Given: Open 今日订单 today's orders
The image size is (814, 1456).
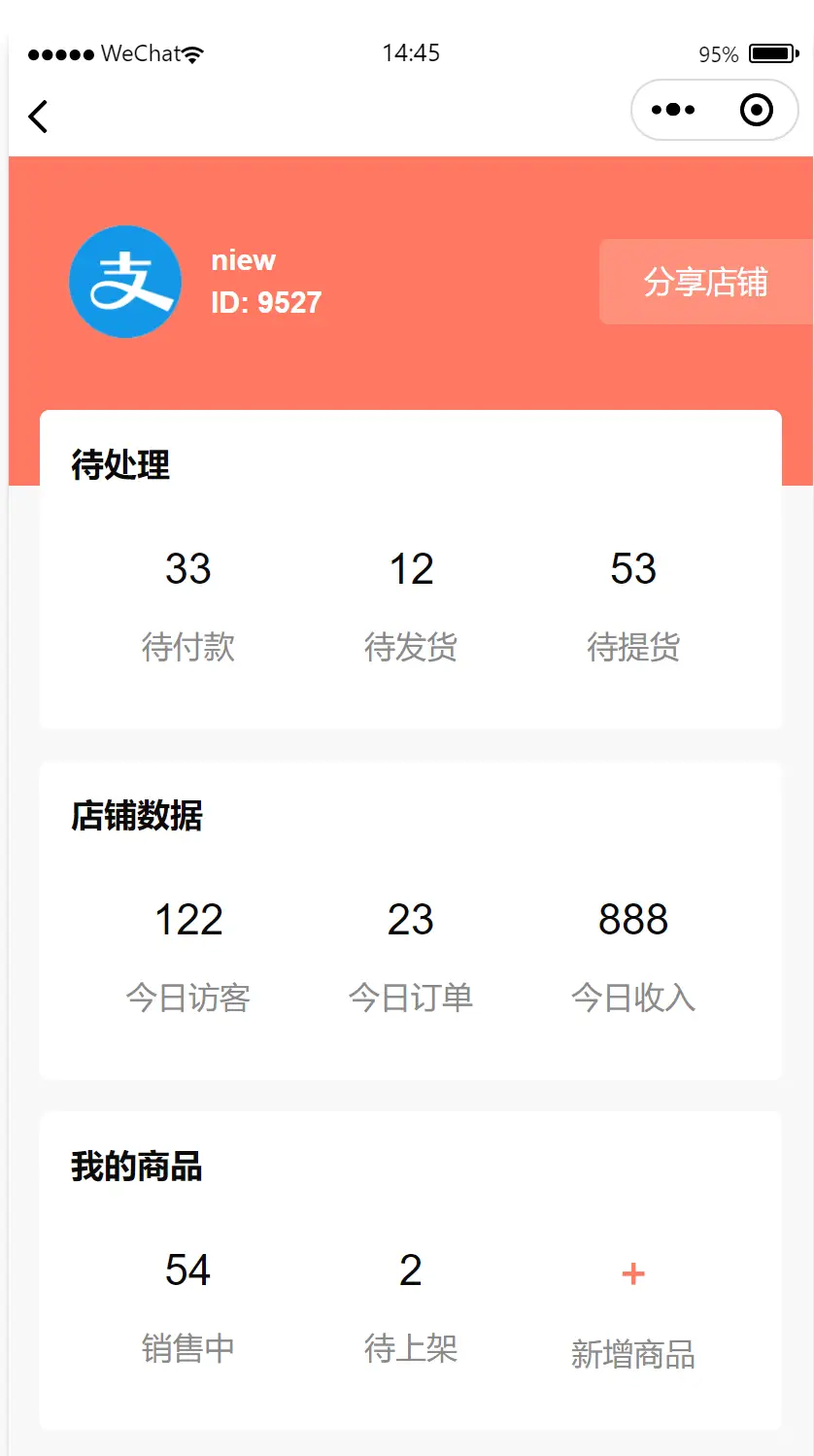Looking at the screenshot, I should [411, 957].
